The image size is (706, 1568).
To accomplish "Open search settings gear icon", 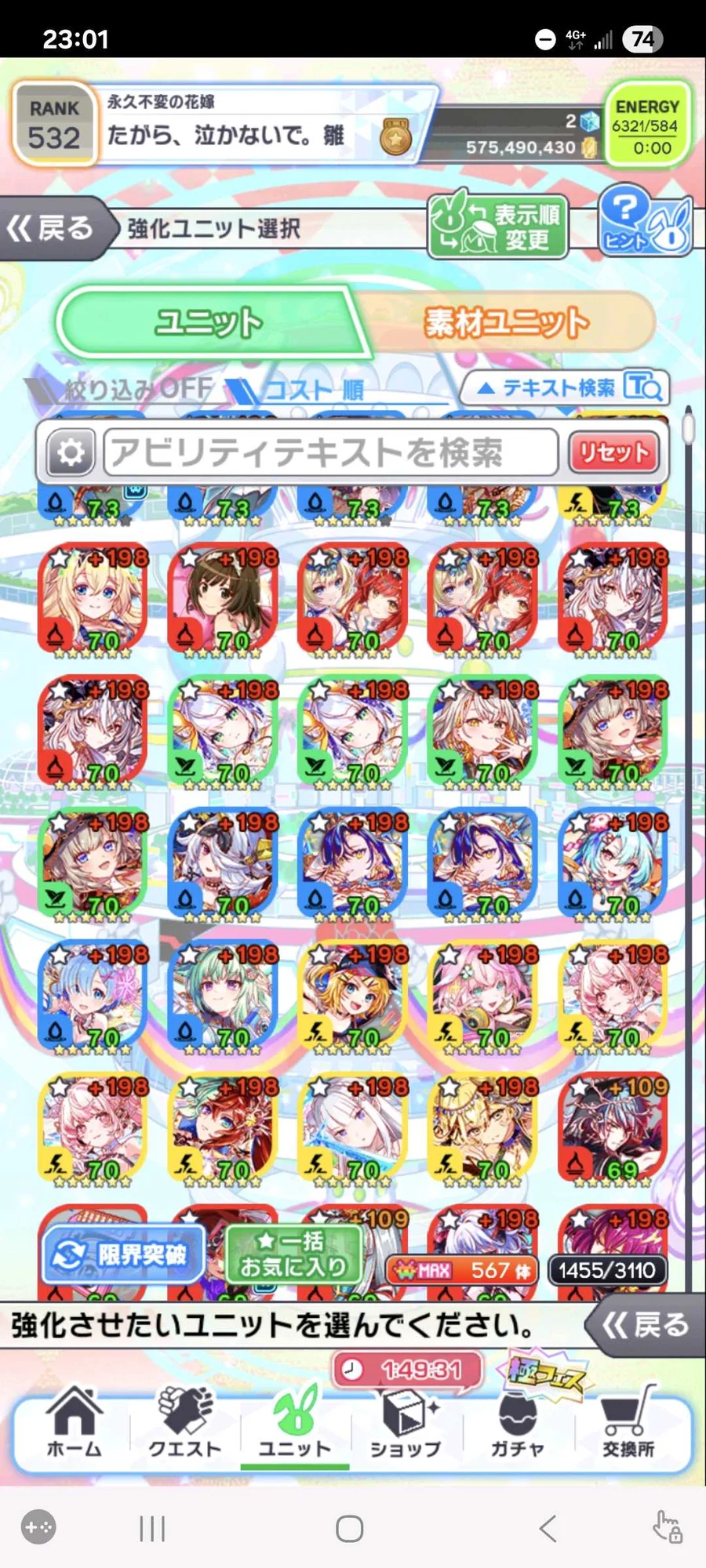I will click(71, 452).
